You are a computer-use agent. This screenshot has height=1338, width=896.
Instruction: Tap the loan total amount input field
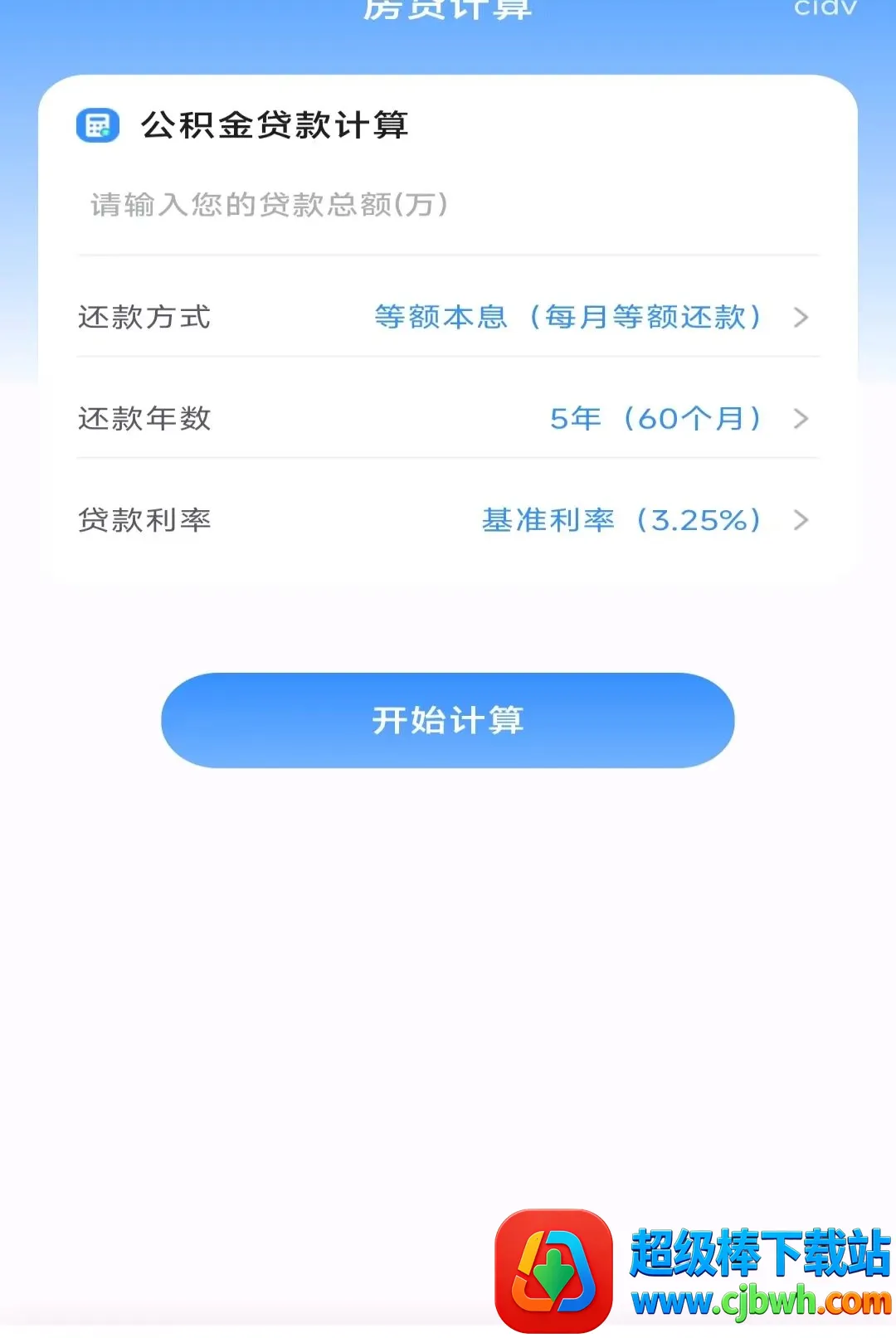point(448,205)
